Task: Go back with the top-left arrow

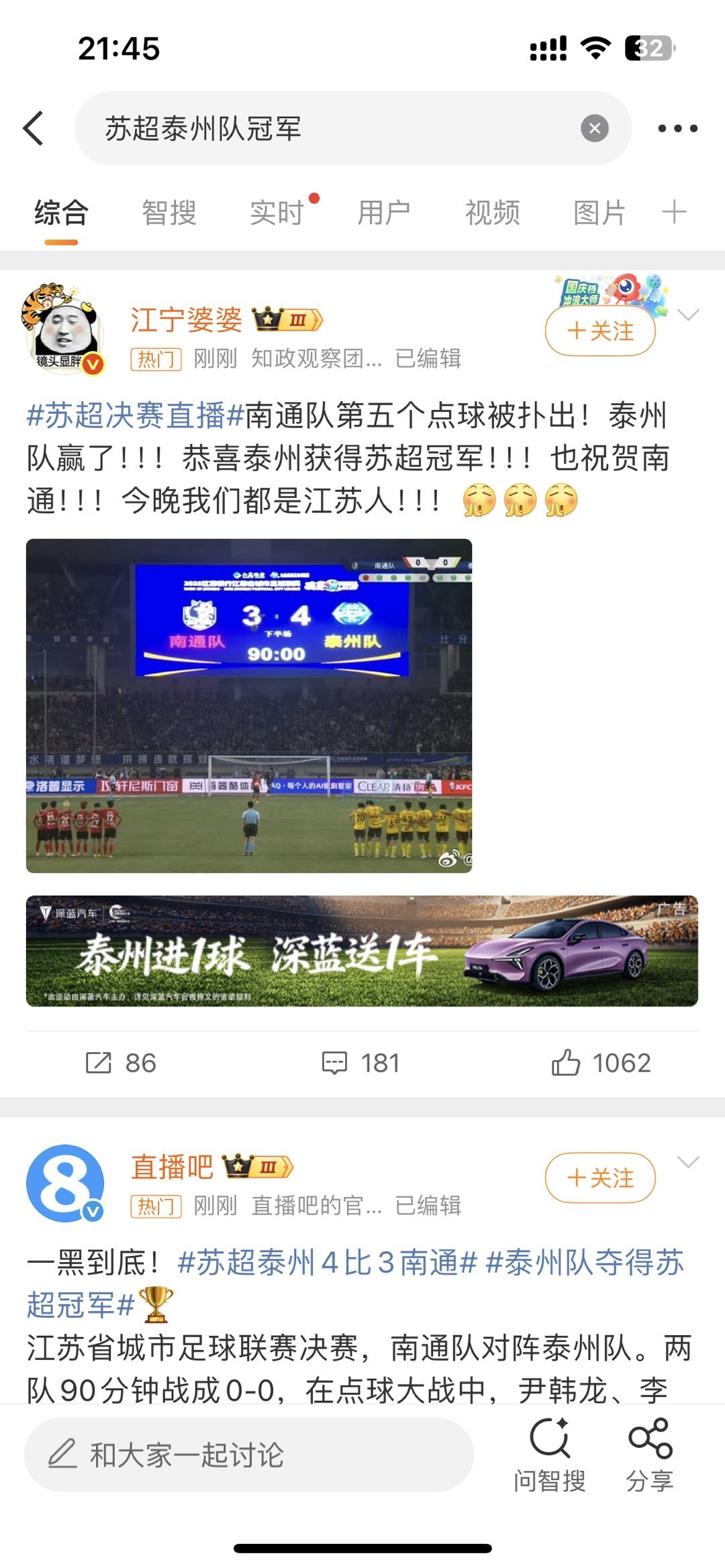Action: coord(34,128)
